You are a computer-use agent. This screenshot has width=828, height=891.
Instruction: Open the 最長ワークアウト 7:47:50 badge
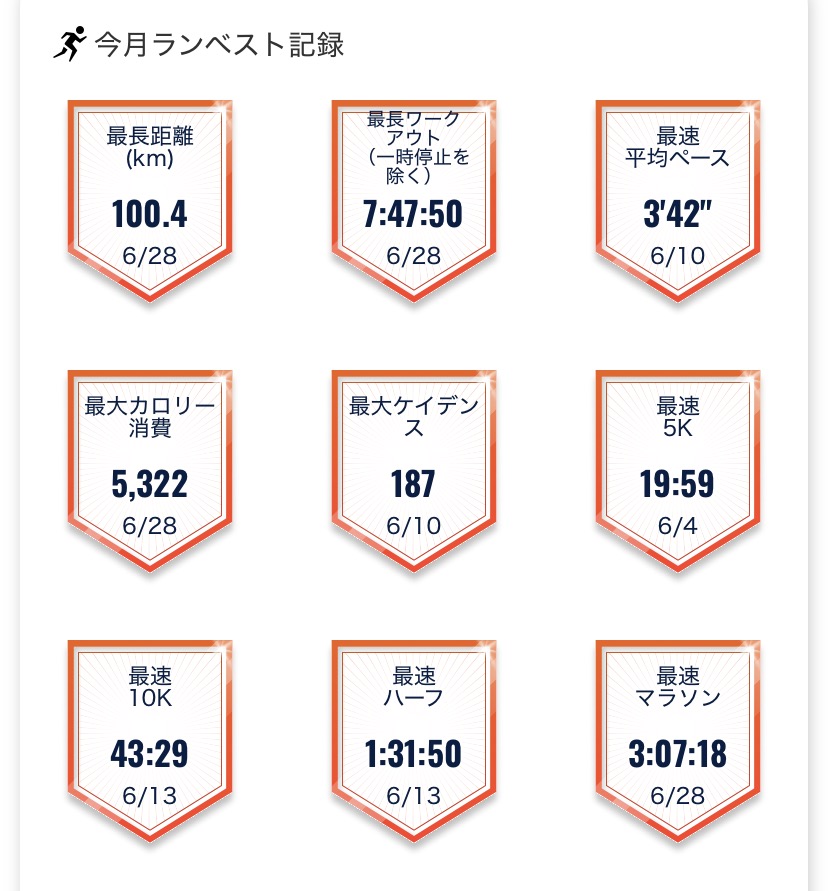(x=414, y=201)
